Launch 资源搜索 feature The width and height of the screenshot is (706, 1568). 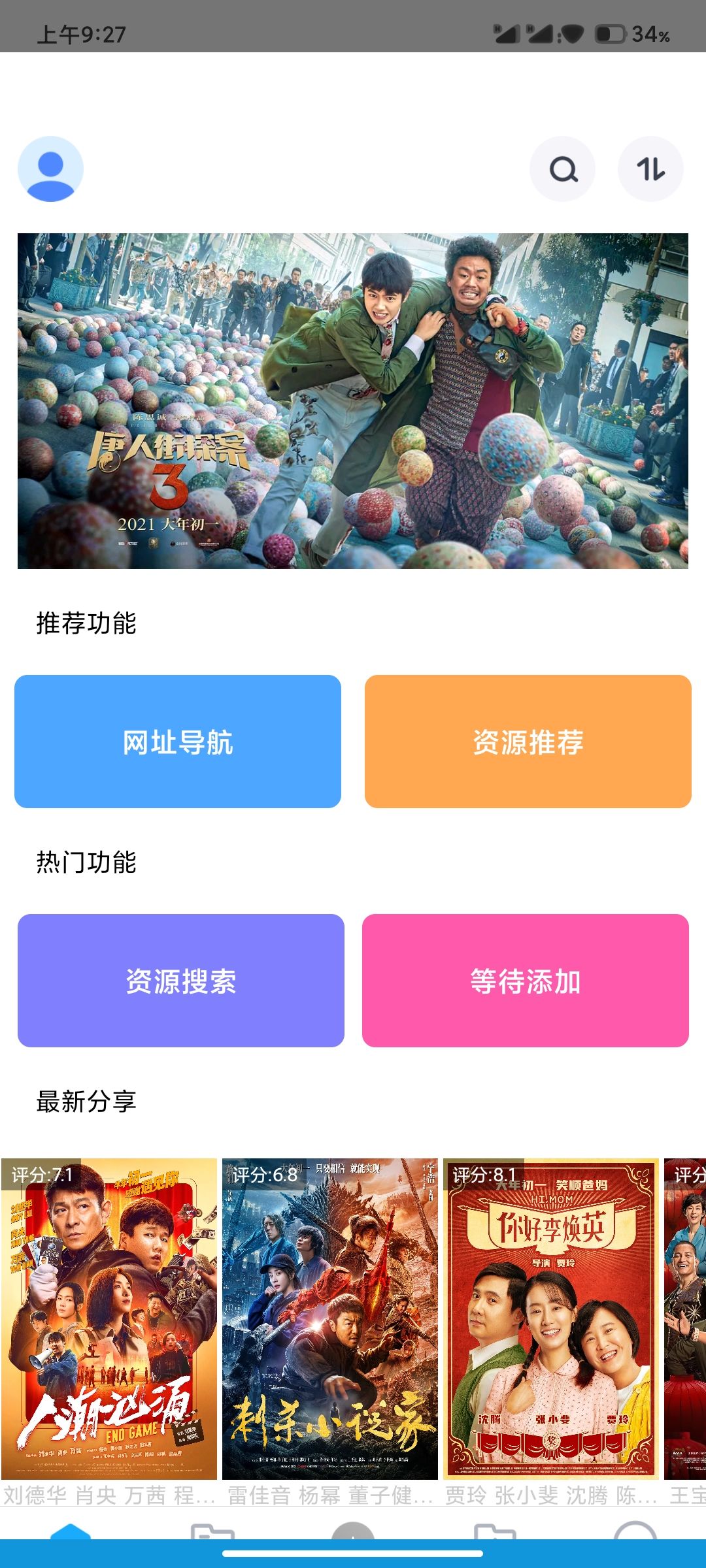[181, 981]
